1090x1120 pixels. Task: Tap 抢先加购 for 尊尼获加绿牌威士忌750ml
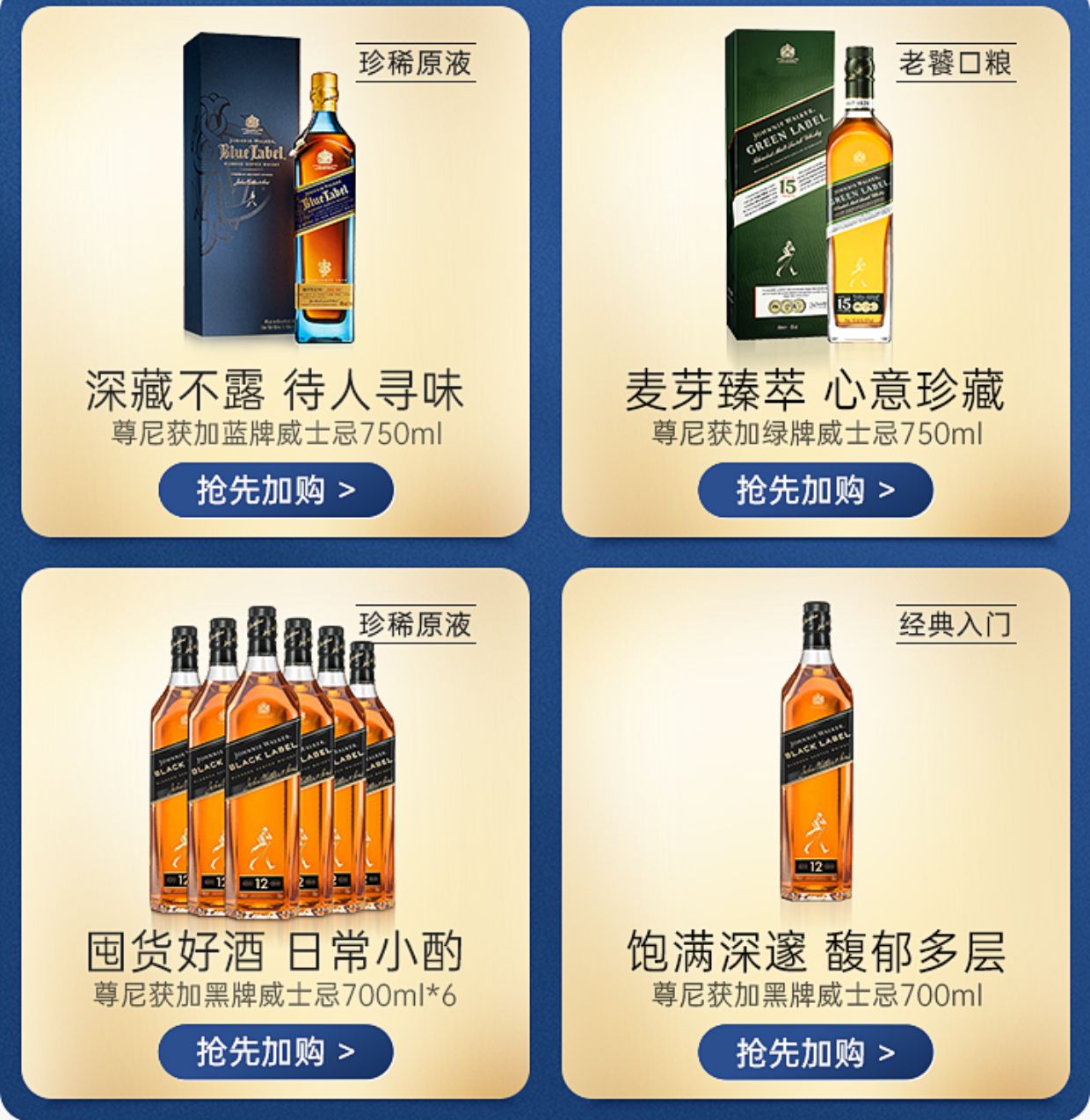pos(815,491)
